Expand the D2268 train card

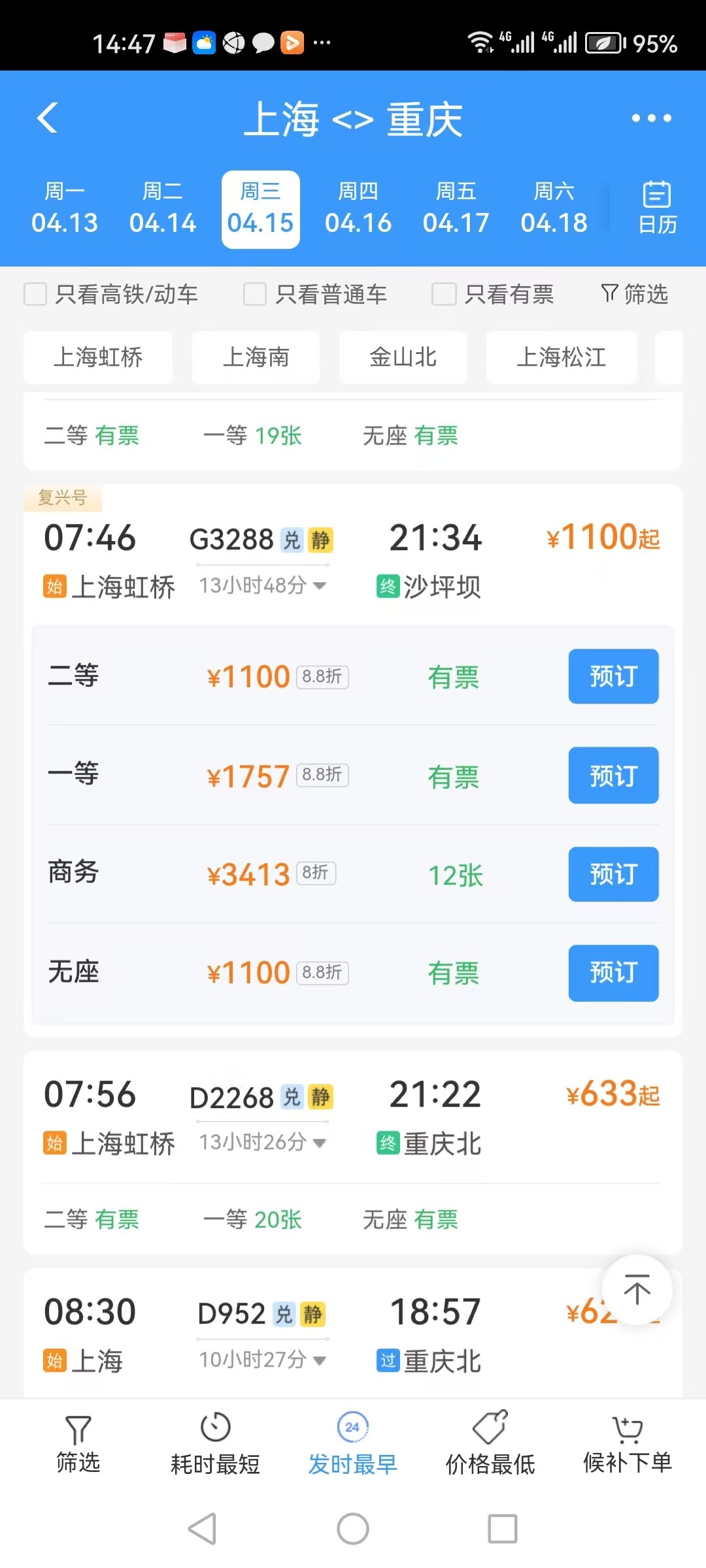pos(353,1117)
